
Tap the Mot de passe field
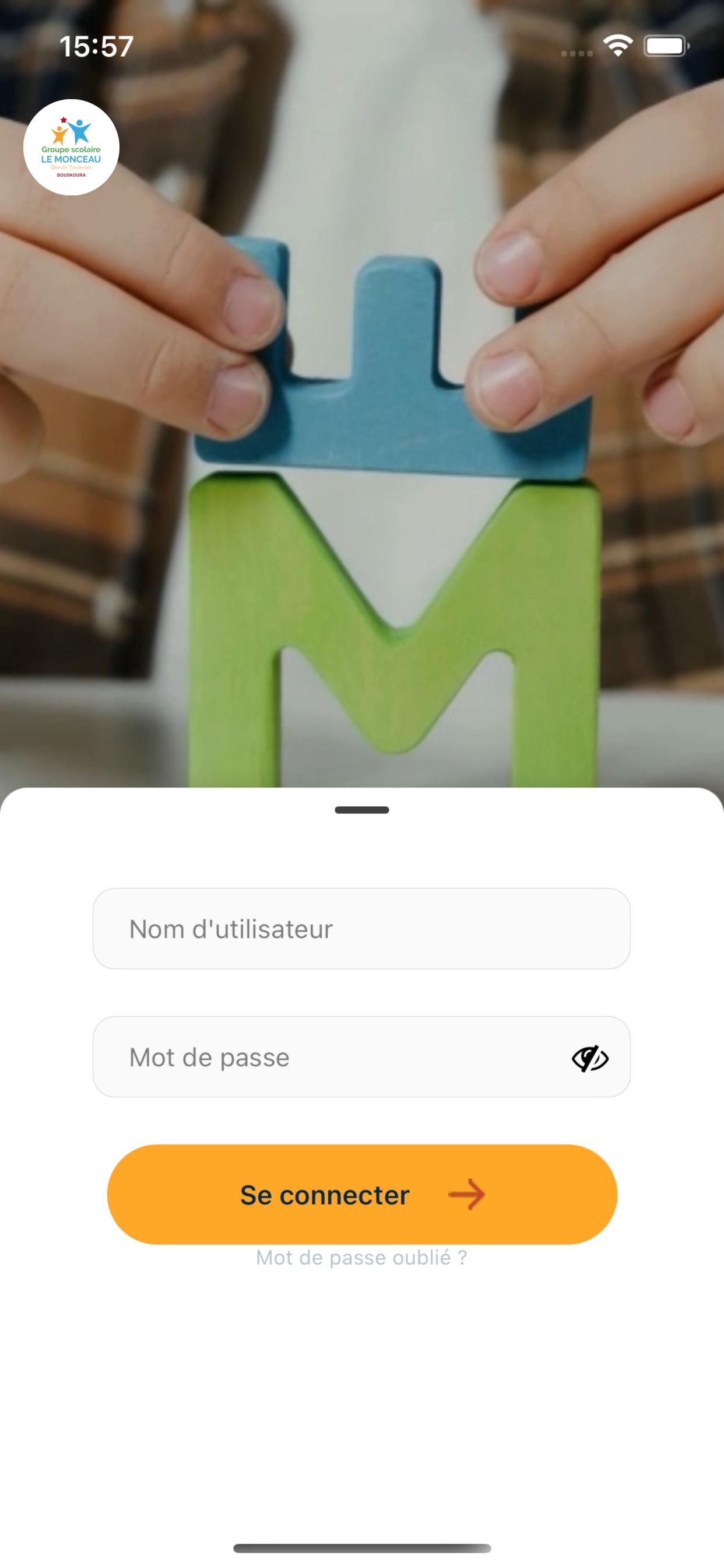[361, 1056]
